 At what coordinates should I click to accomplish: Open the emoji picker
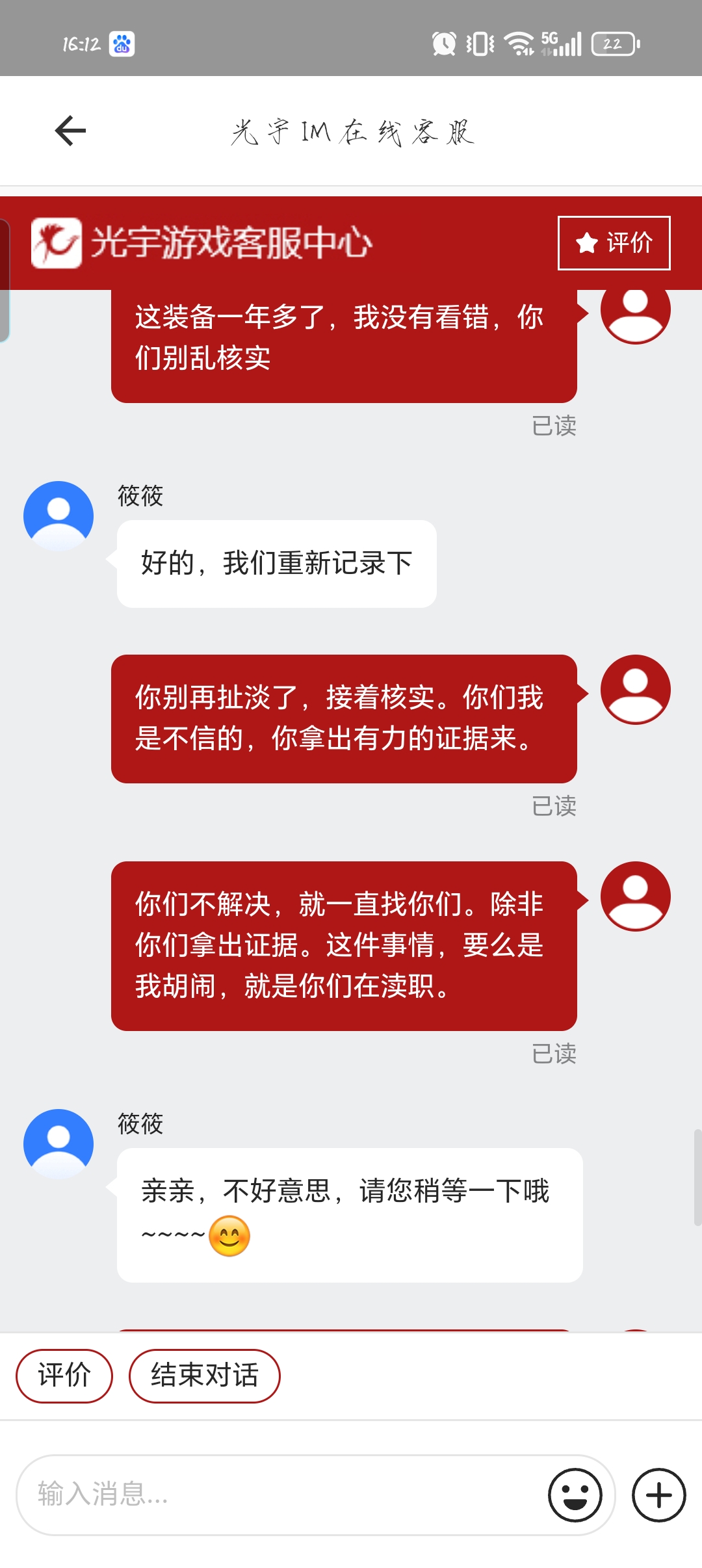575,1495
